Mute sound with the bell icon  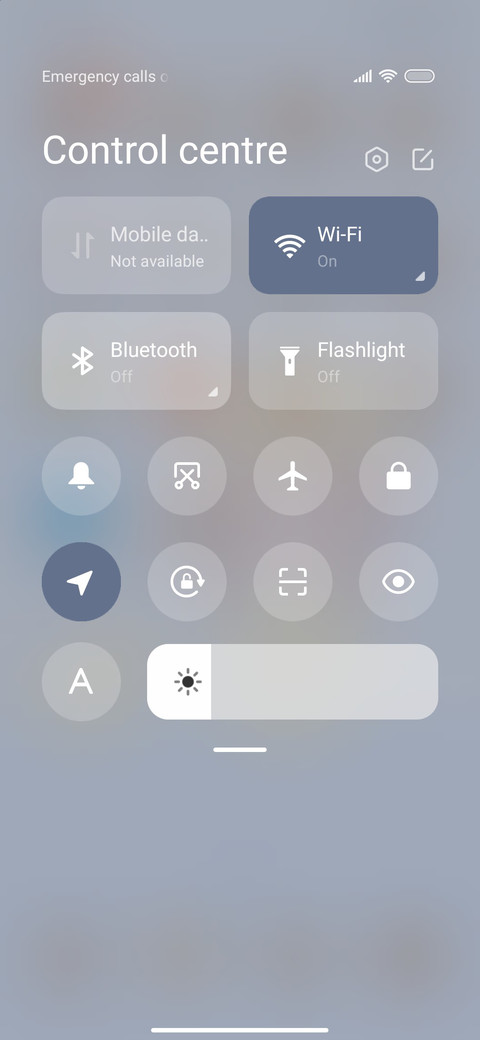(82, 476)
